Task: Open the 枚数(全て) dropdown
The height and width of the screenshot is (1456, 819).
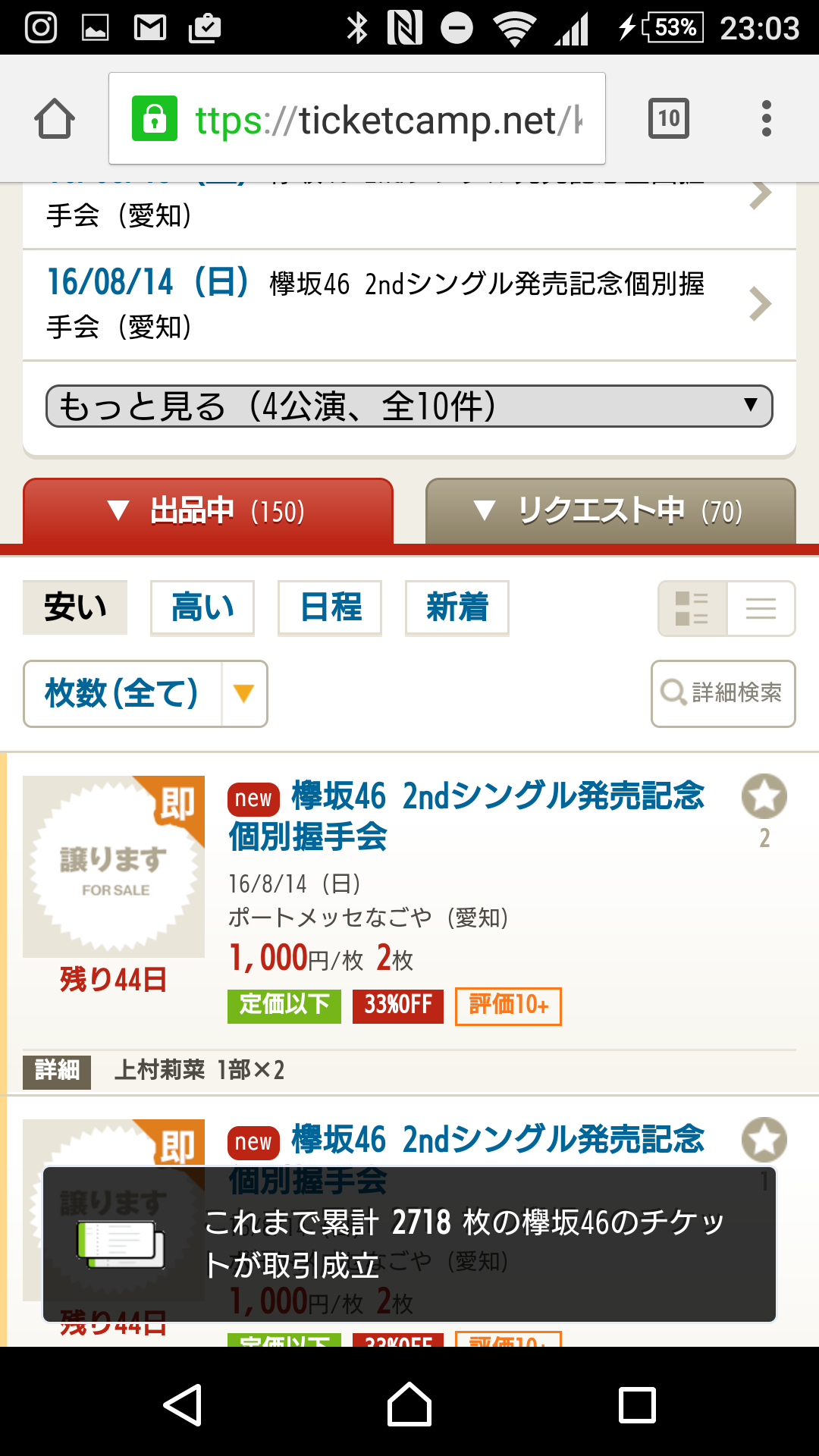Action: (x=146, y=694)
